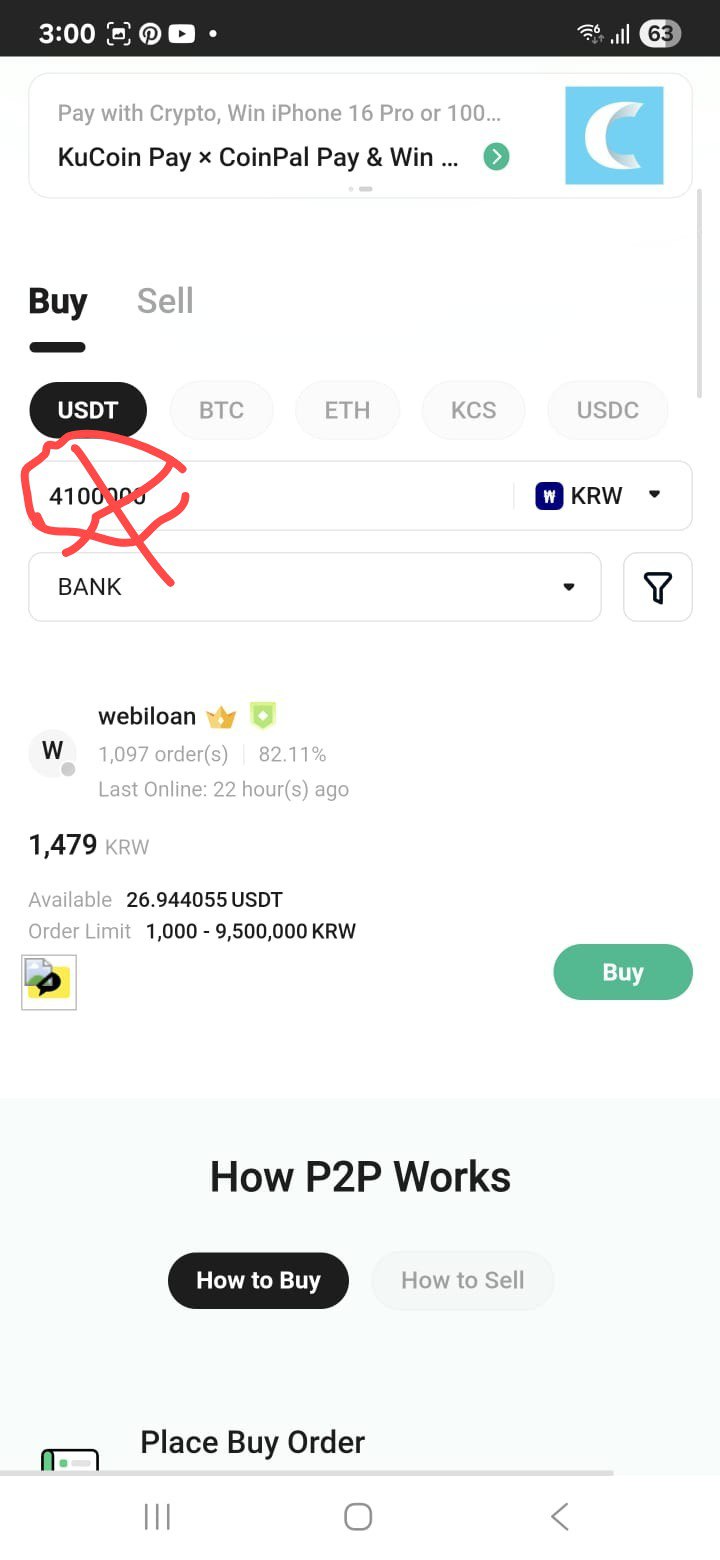Screen dimensions: 720x1560
Task: Open the KuCoin Pay promo arrow
Action: point(497,157)
